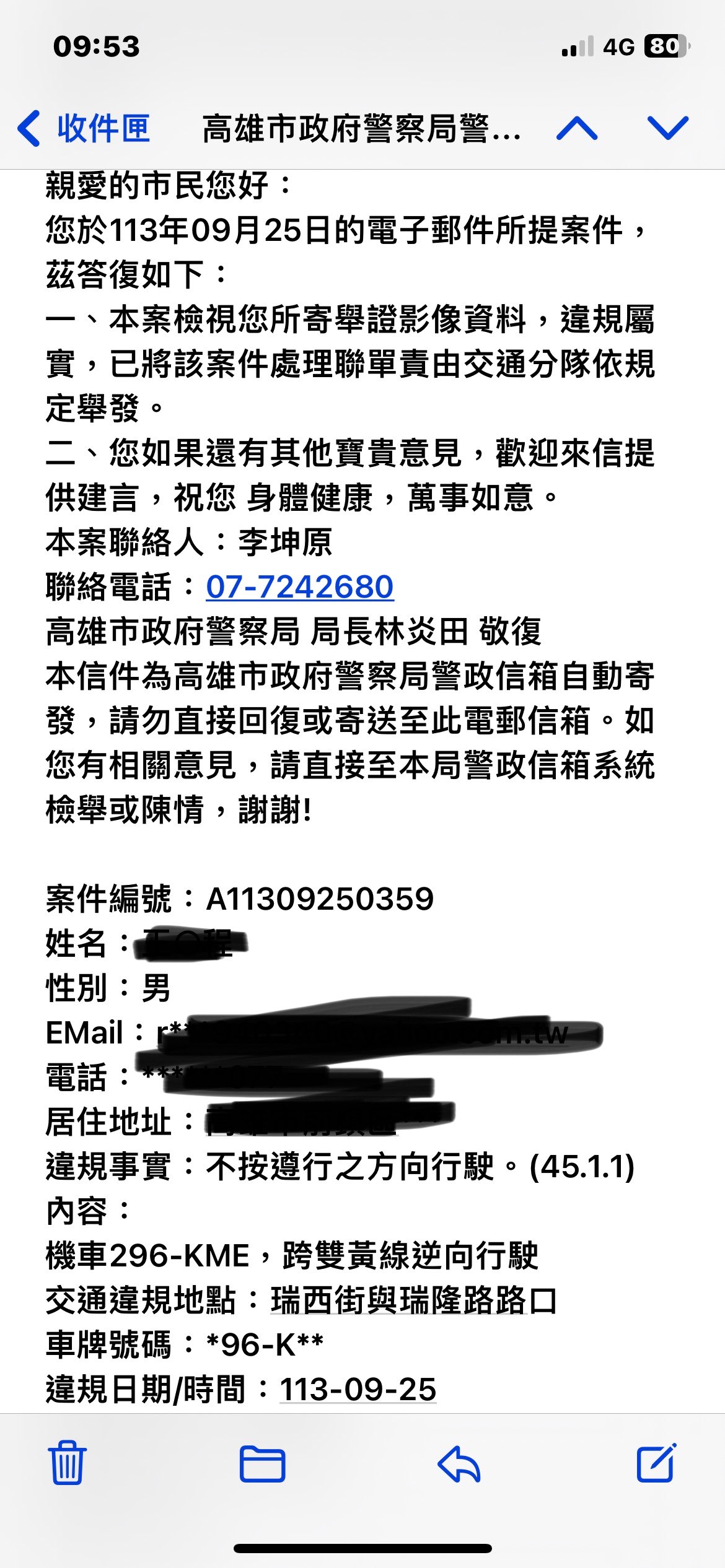Open the next message with down arrow

667,128
